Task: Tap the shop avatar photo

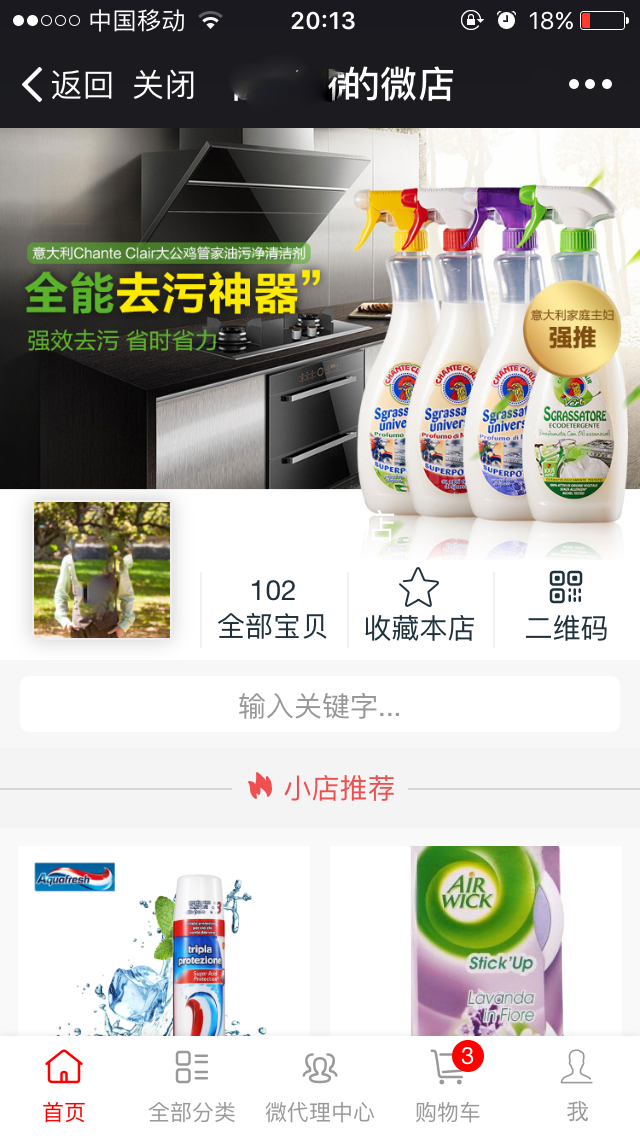Action: (102, 570)
